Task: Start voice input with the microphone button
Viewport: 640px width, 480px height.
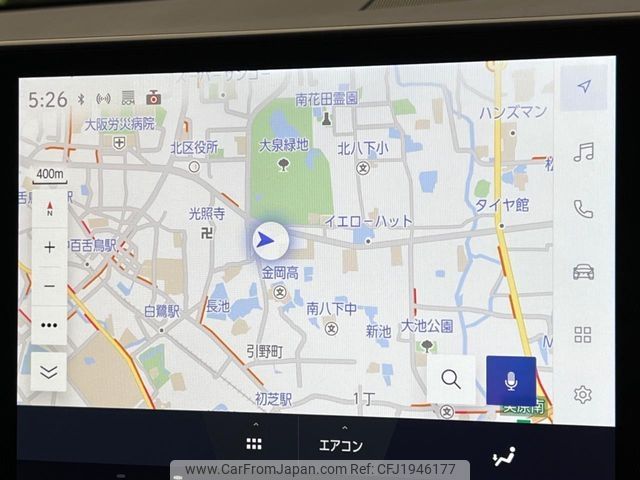Action: tap(511, 381)
